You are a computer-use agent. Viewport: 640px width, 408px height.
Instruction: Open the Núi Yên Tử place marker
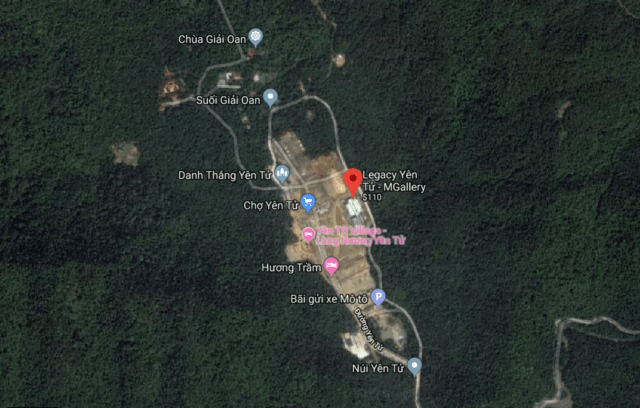coord(414,366)
